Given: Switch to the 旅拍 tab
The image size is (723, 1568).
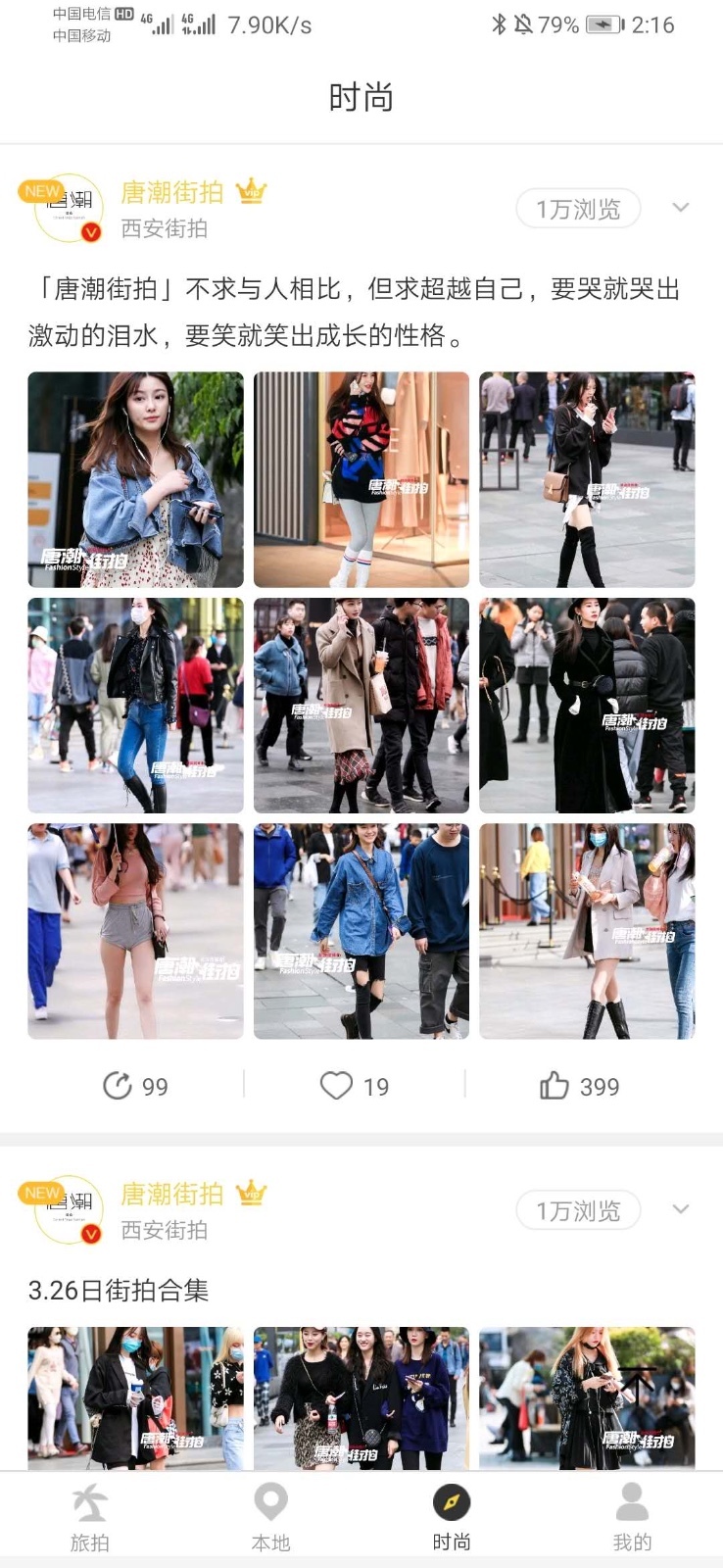Looking at the screenshot, I should (x=90, y=1516).
